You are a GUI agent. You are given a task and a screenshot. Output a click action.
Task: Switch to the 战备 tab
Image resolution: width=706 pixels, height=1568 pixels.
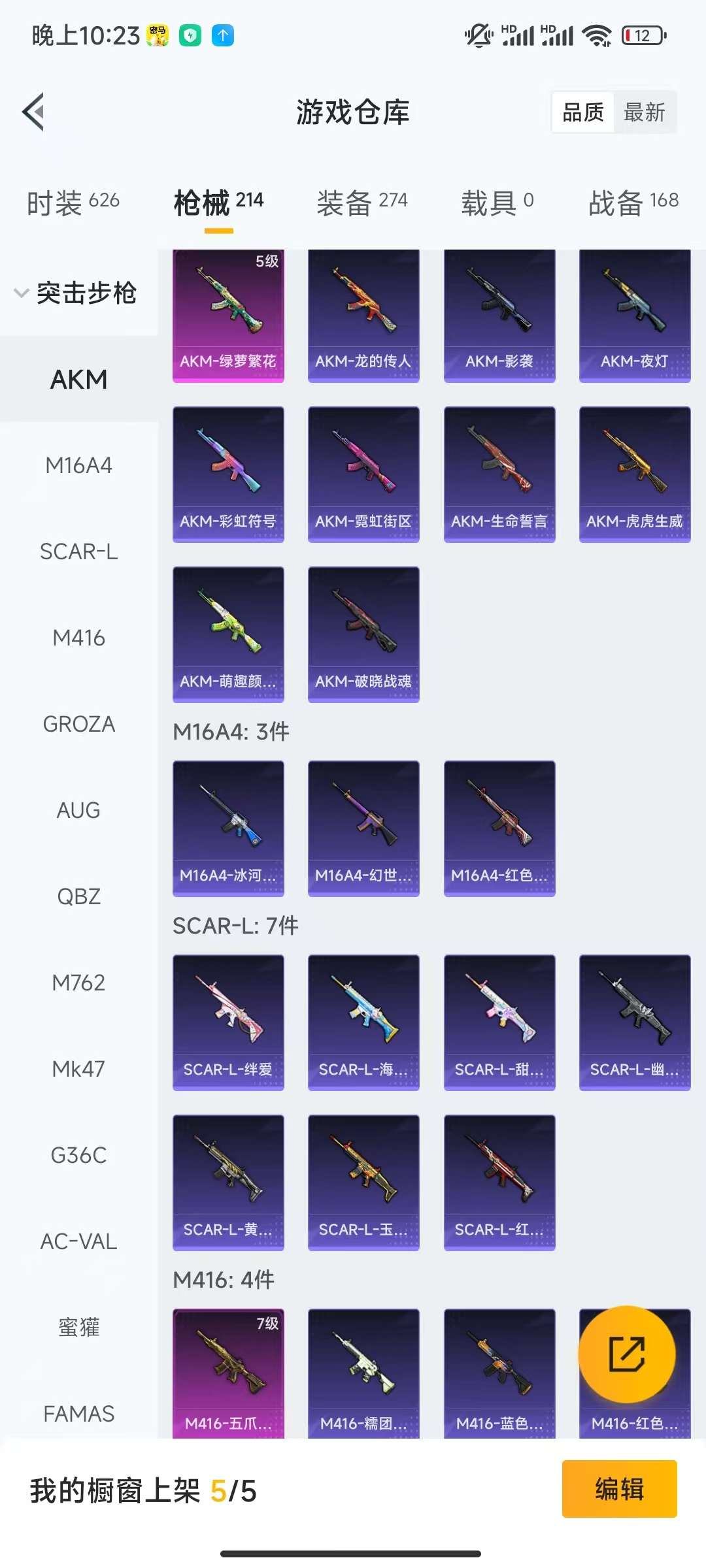point(633,202)
